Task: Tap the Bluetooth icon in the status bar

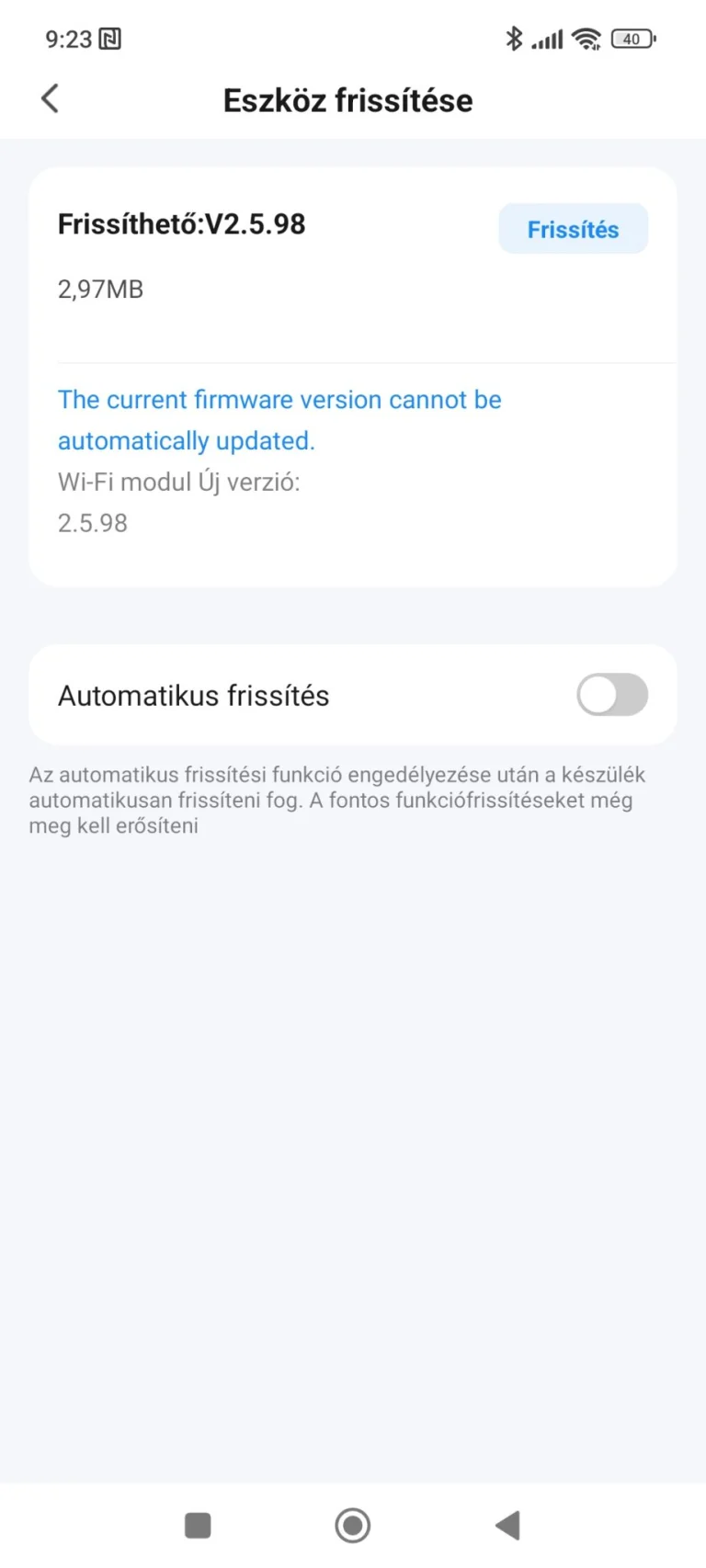Action: pos(515,39)
